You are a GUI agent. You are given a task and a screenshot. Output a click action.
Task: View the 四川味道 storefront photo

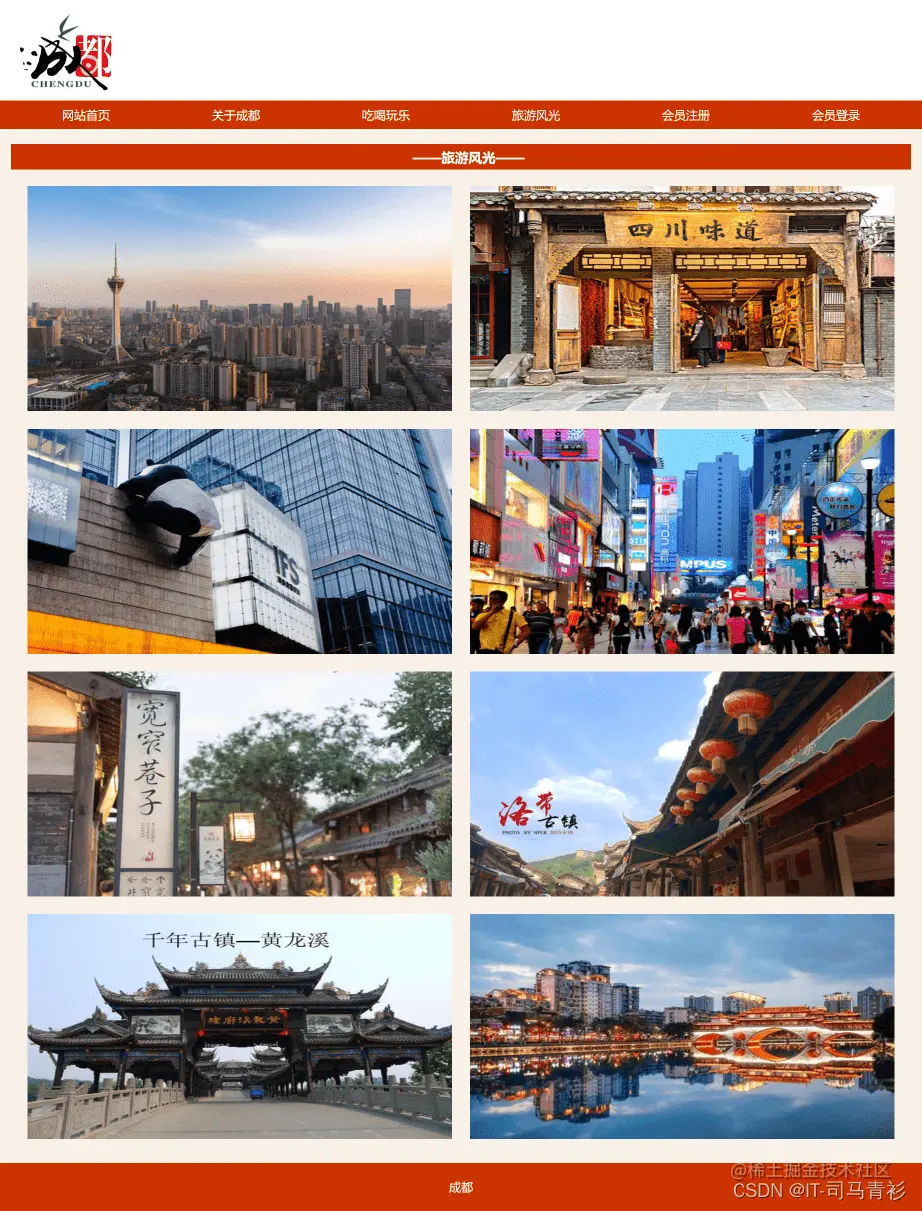[x=682, y=298]
